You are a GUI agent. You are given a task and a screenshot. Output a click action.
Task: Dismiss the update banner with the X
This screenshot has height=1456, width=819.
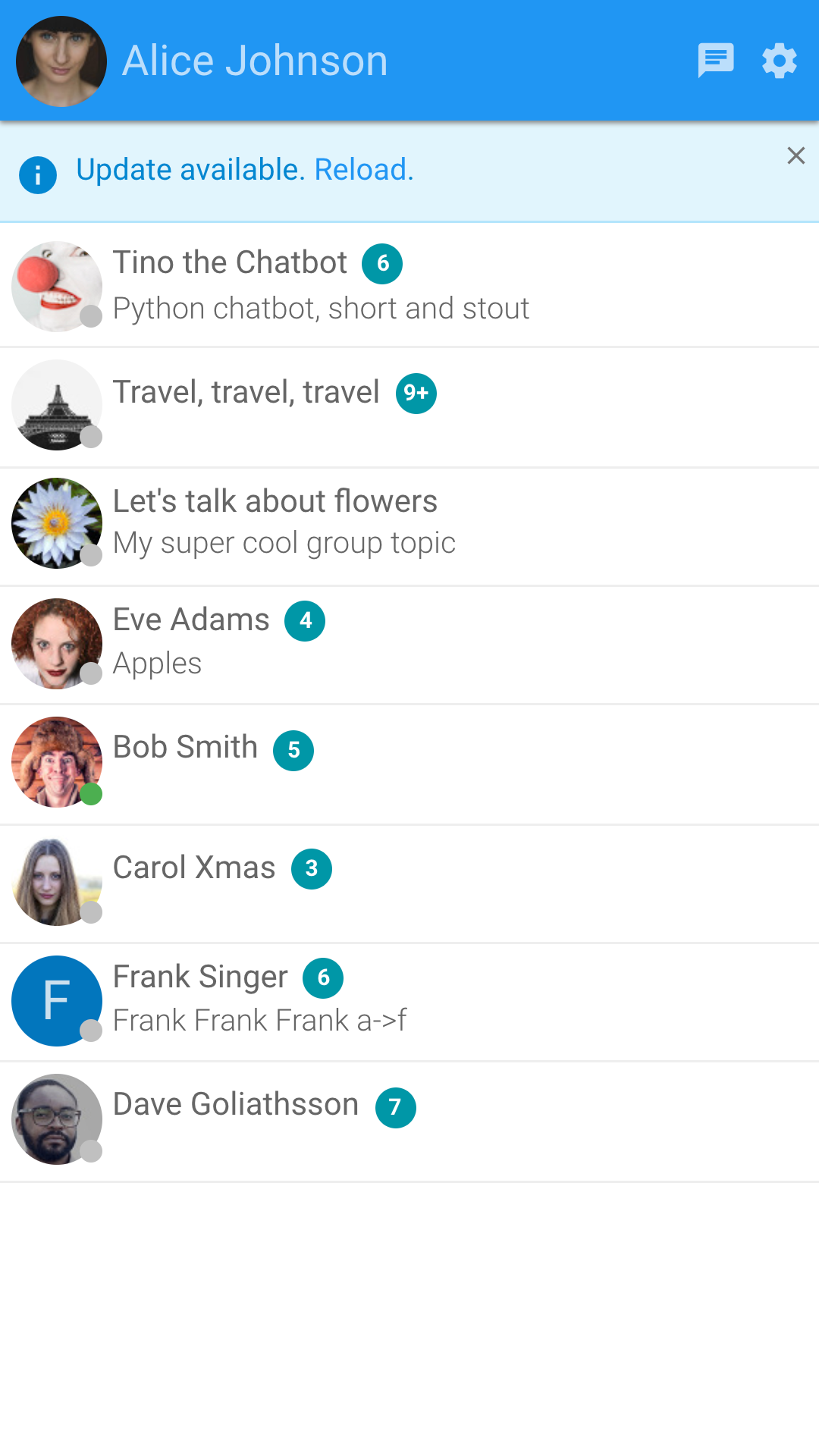point(796,155)
